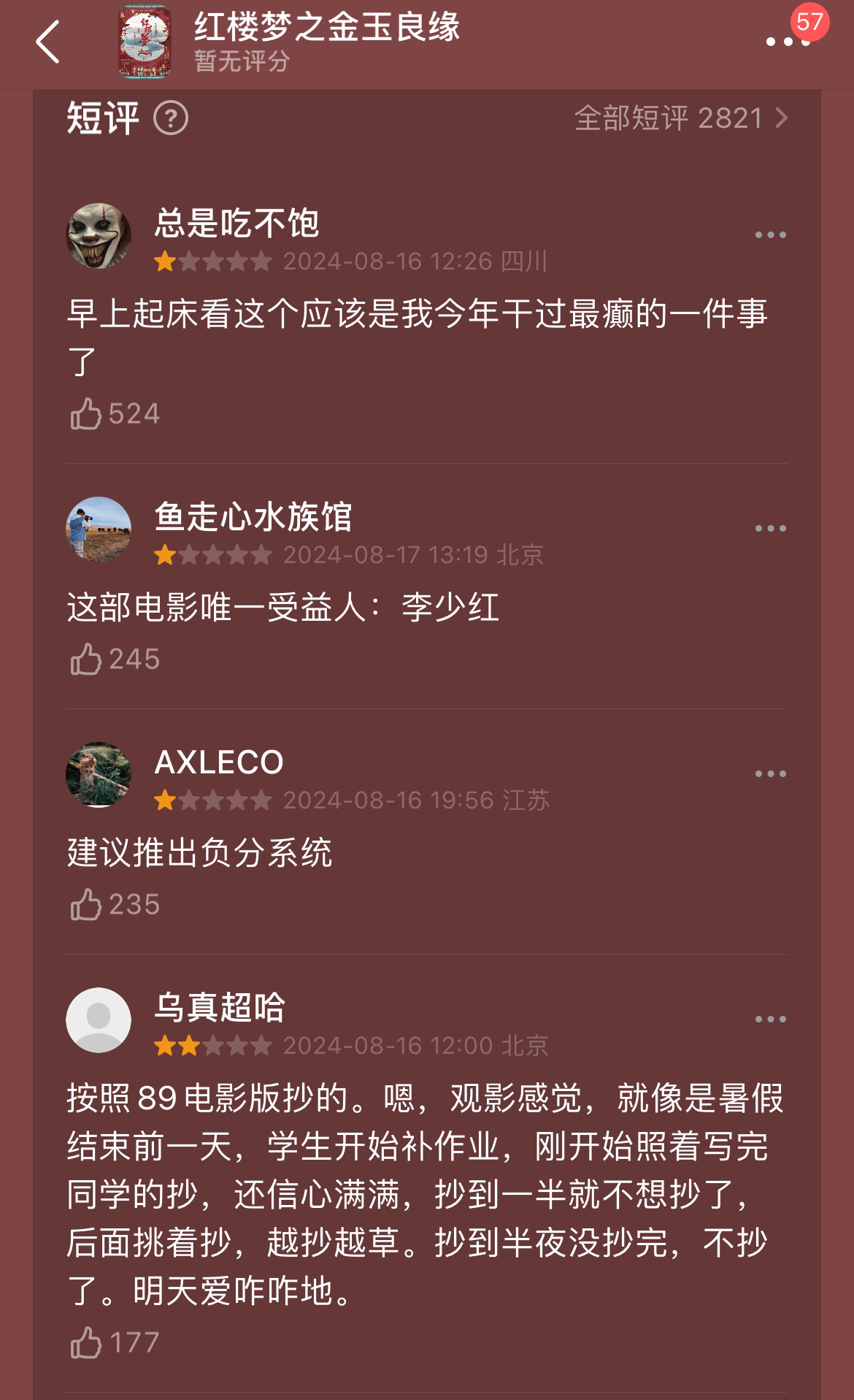The width and height of the screenshot is (854, 1400).
Task: Like 总是吃不饱's review with 524 likes
Action: point(86,414)
